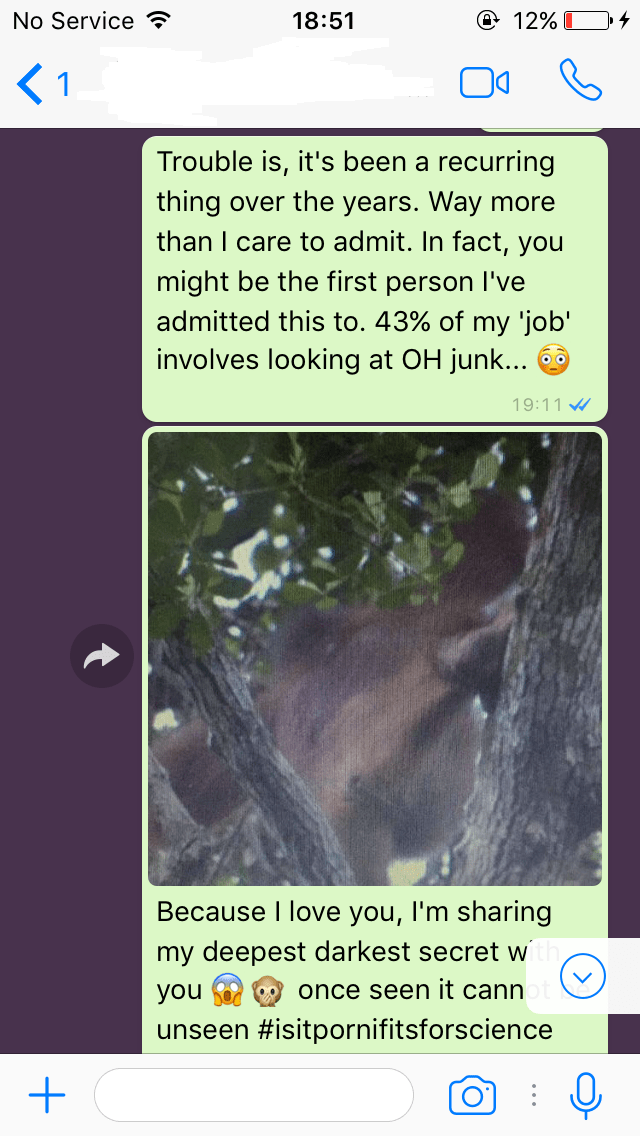Open the attachment plus menu

click(x=47, y=1096)
